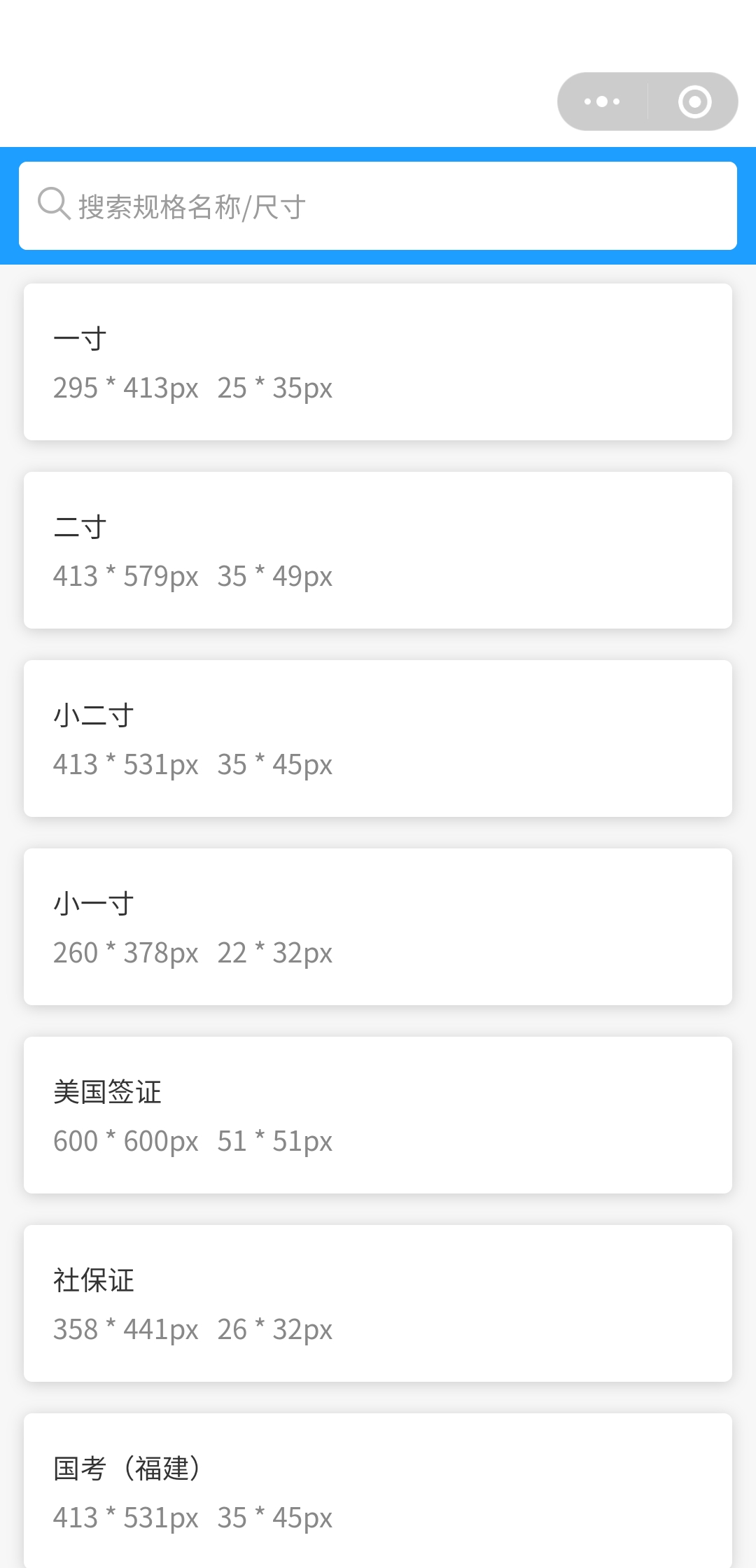The image size is (756, 1568).
Task: Open the mini program more options menu
Action: (602, 101)
